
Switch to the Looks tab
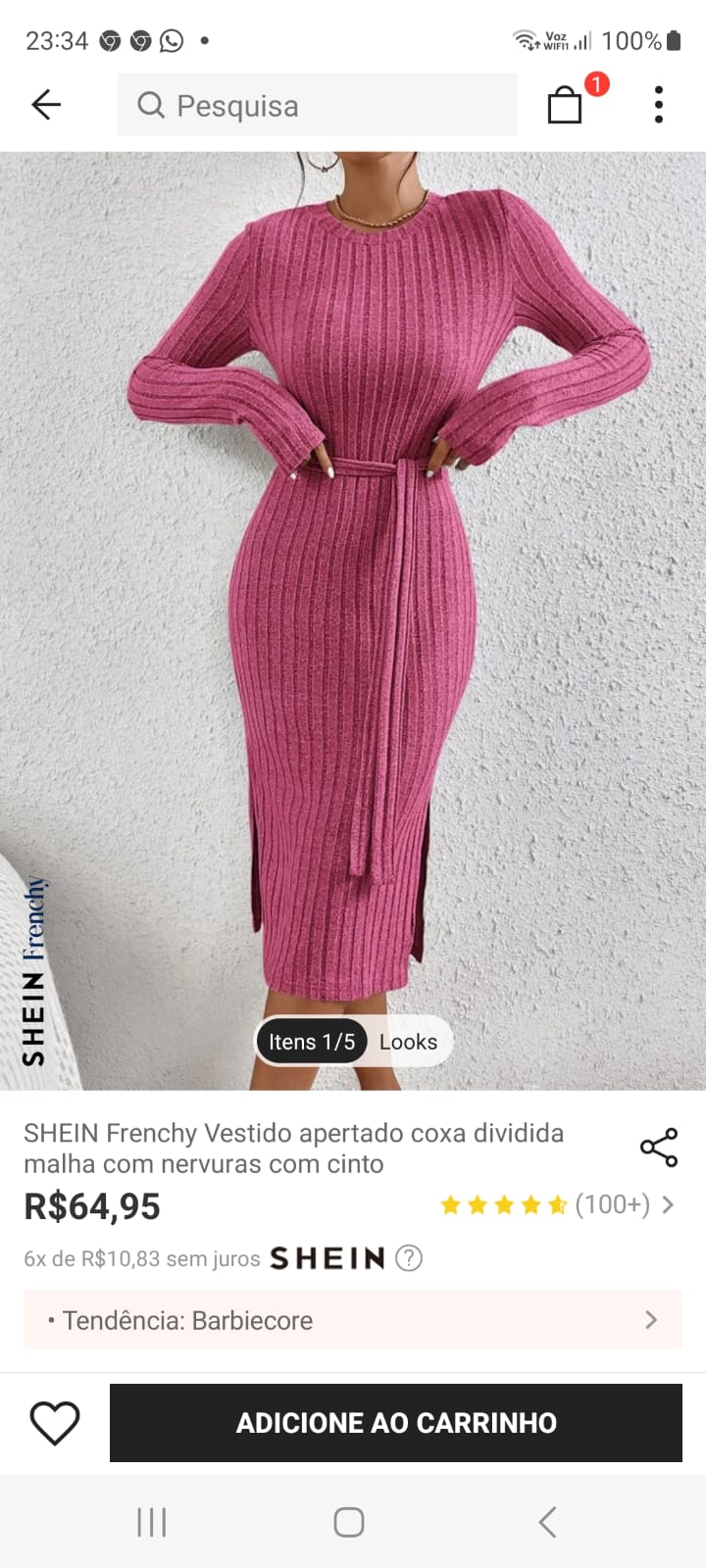pos(408,1042)
